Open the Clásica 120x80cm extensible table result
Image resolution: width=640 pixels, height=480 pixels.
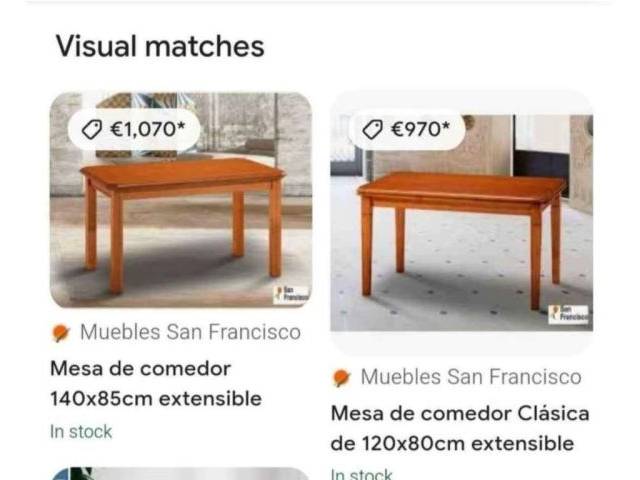(x=460, y=427)
